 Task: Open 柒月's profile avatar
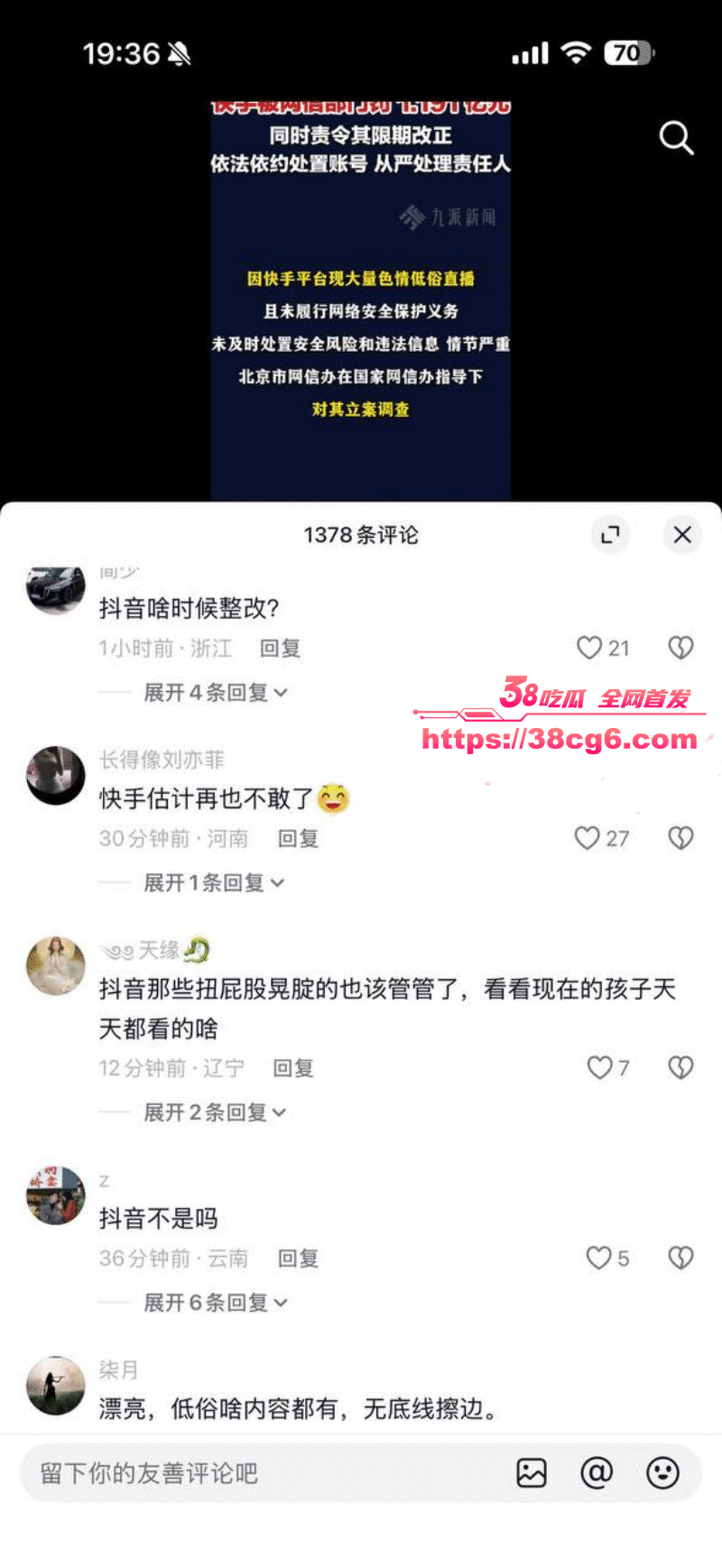click(x=56, y=1385)
